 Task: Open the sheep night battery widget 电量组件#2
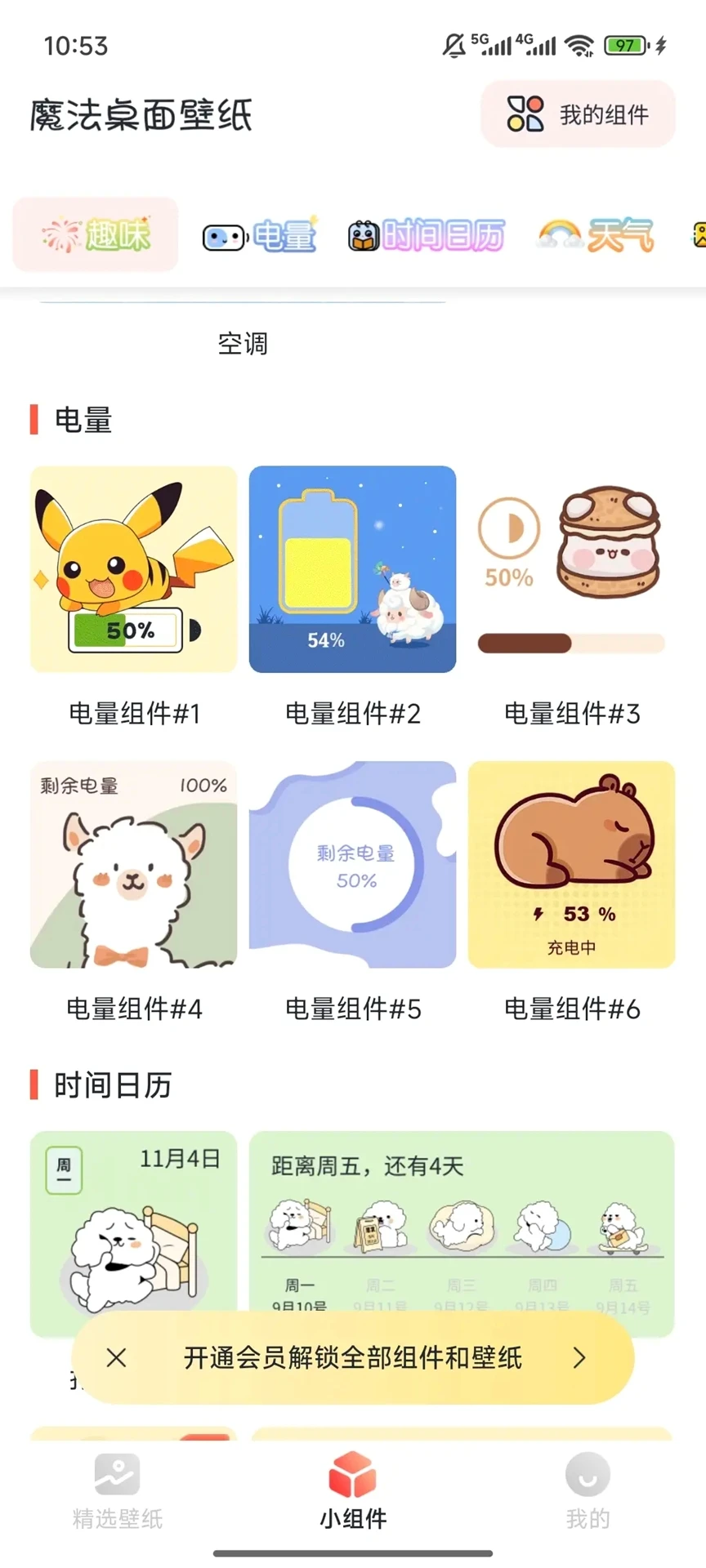point(351,570)
